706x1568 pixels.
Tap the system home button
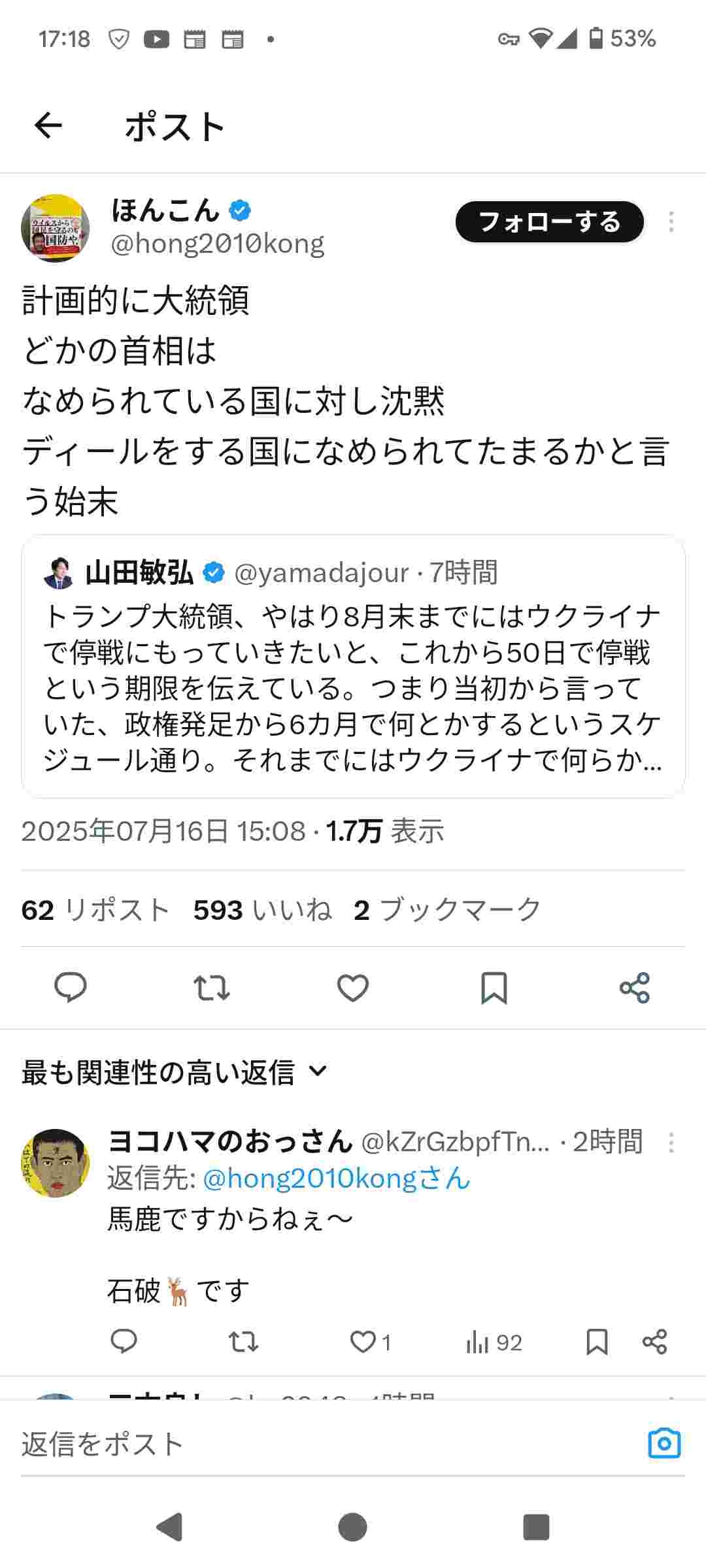coord(353,1527)
